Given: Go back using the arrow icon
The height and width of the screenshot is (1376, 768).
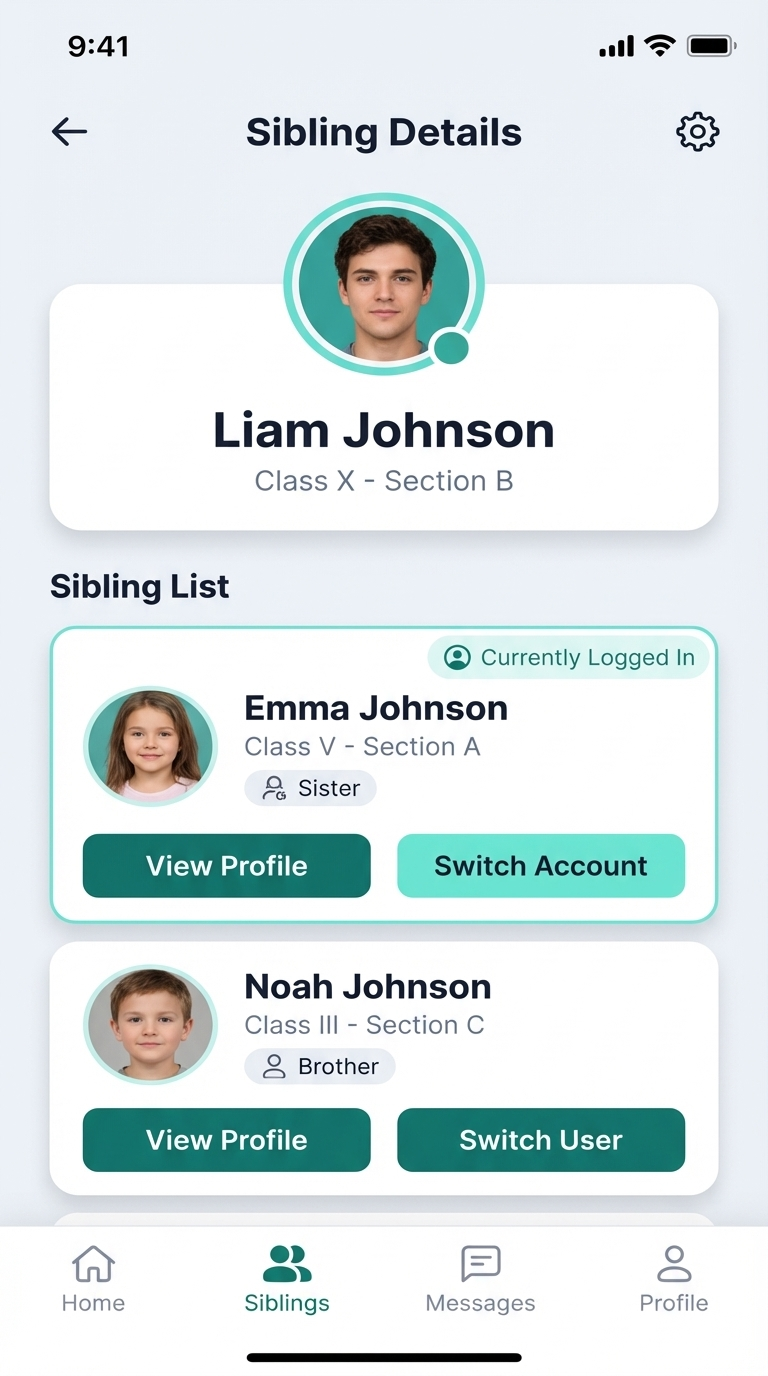Looking at the screenshot, I should [69, 131].
